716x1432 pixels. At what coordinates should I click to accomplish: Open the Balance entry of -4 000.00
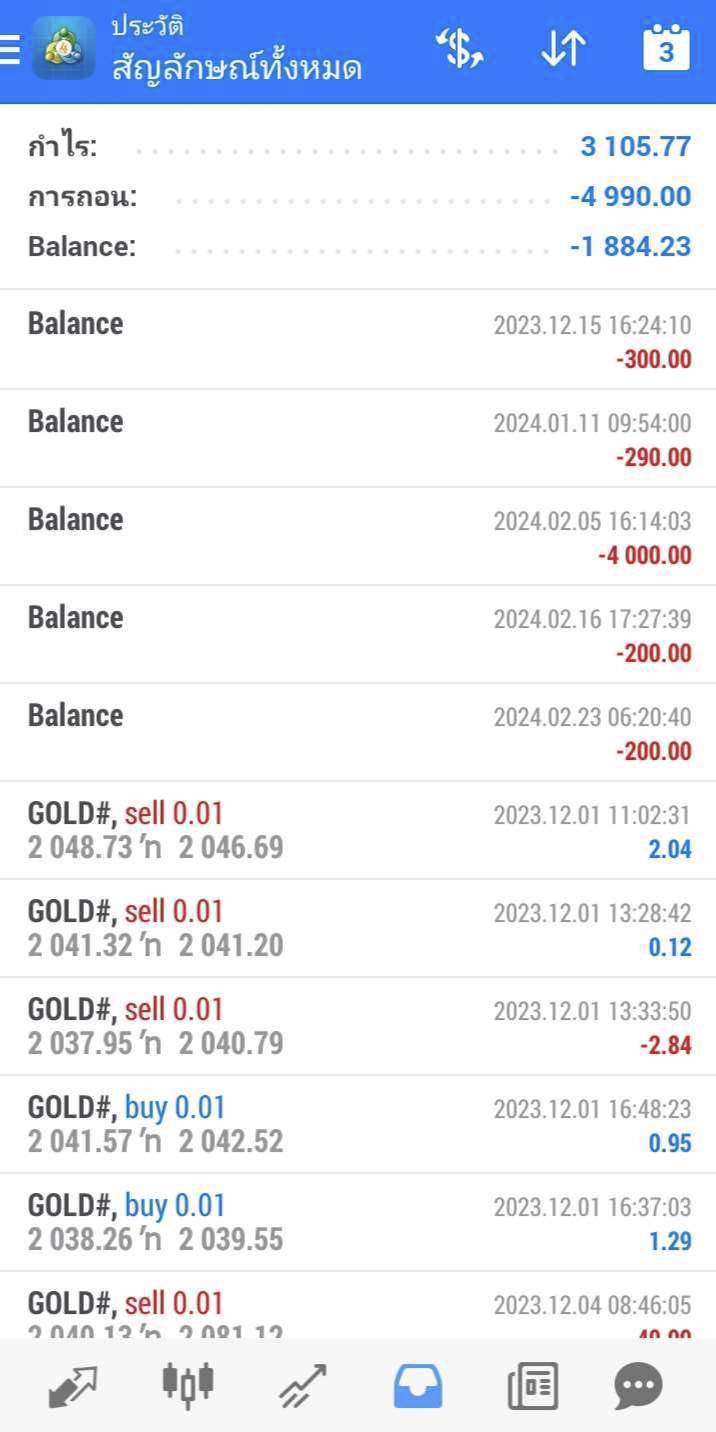[358, 536]
